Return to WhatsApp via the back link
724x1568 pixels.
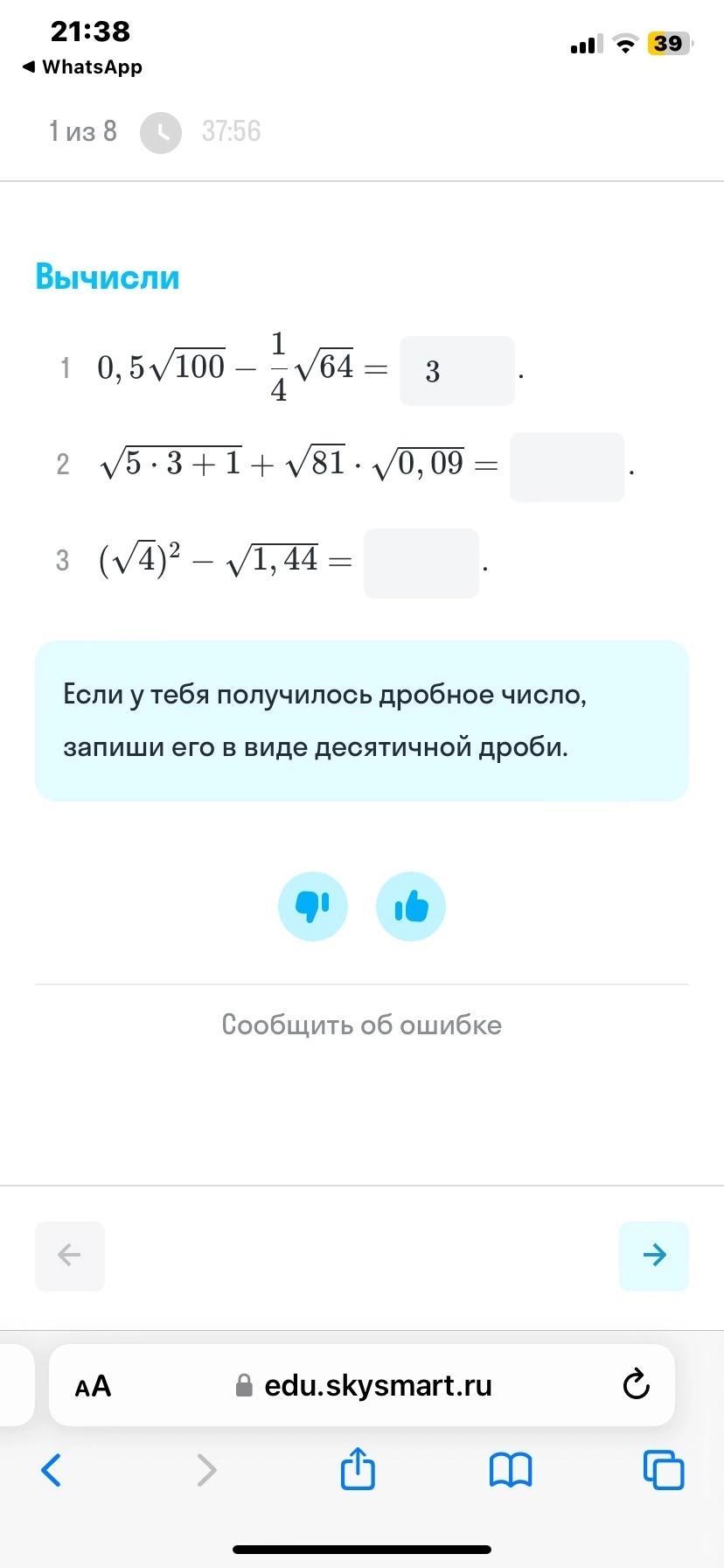81,67
